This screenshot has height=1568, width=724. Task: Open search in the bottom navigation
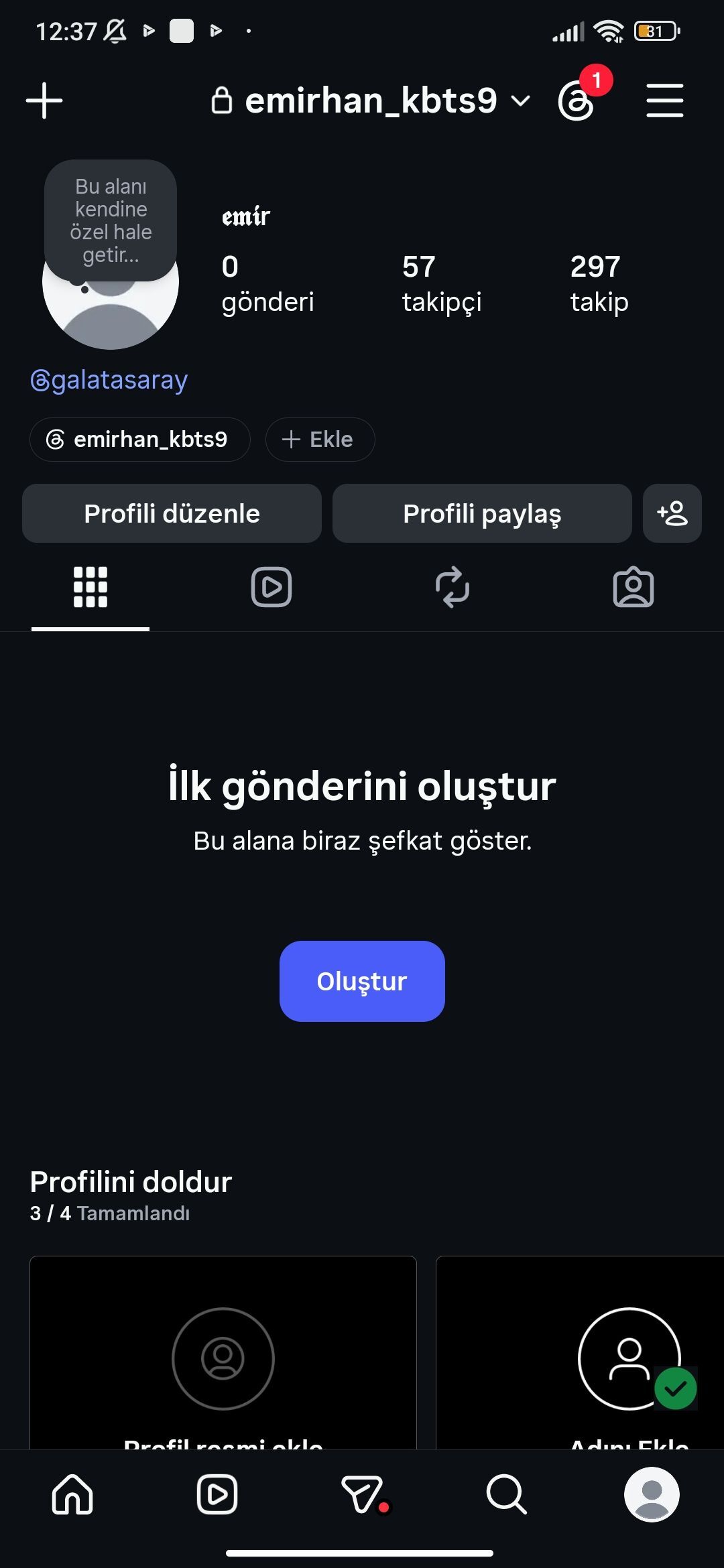pyautogui.click(x=507, y=1494)
